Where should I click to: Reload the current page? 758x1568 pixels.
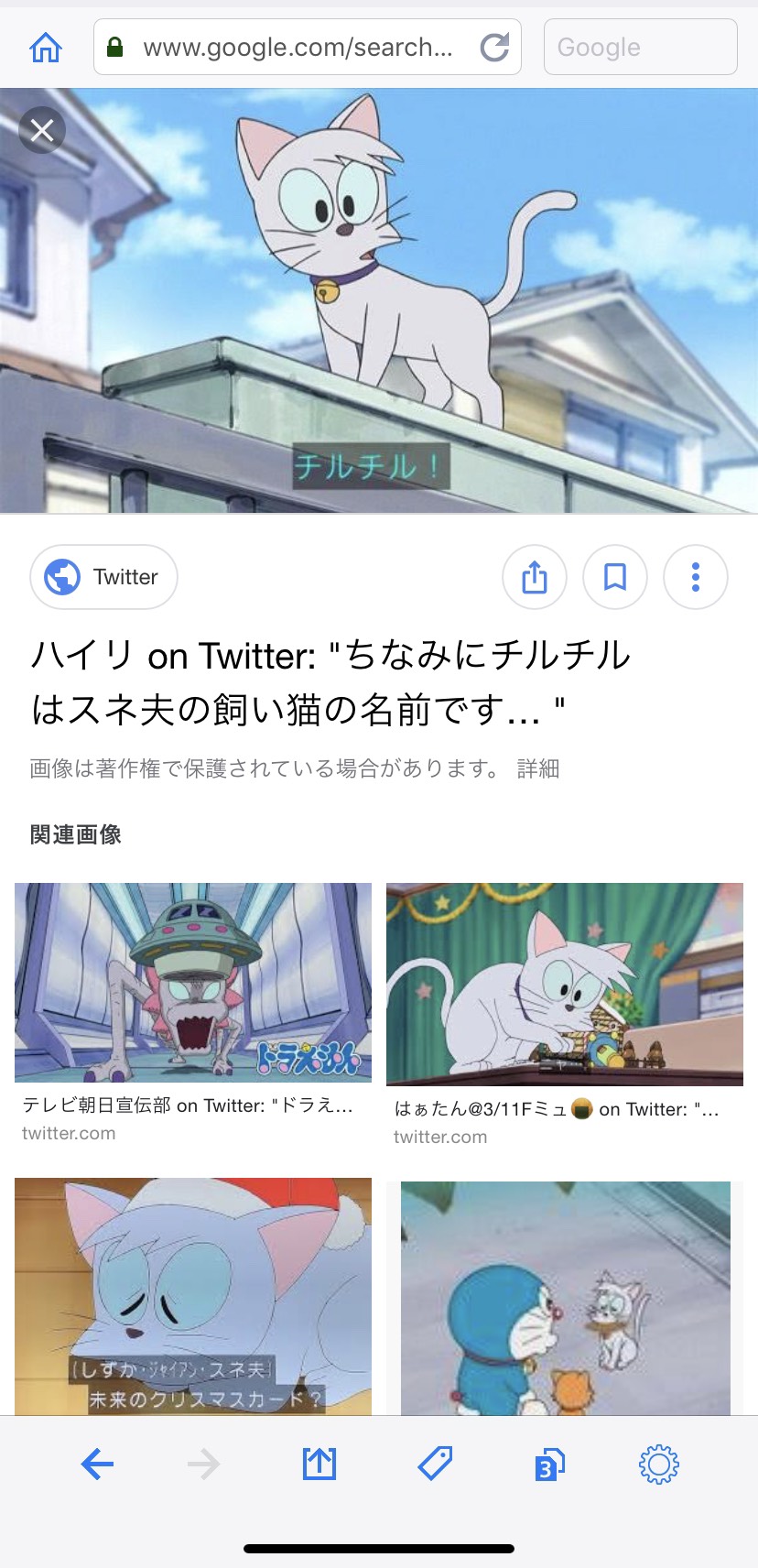click(494, 48)
